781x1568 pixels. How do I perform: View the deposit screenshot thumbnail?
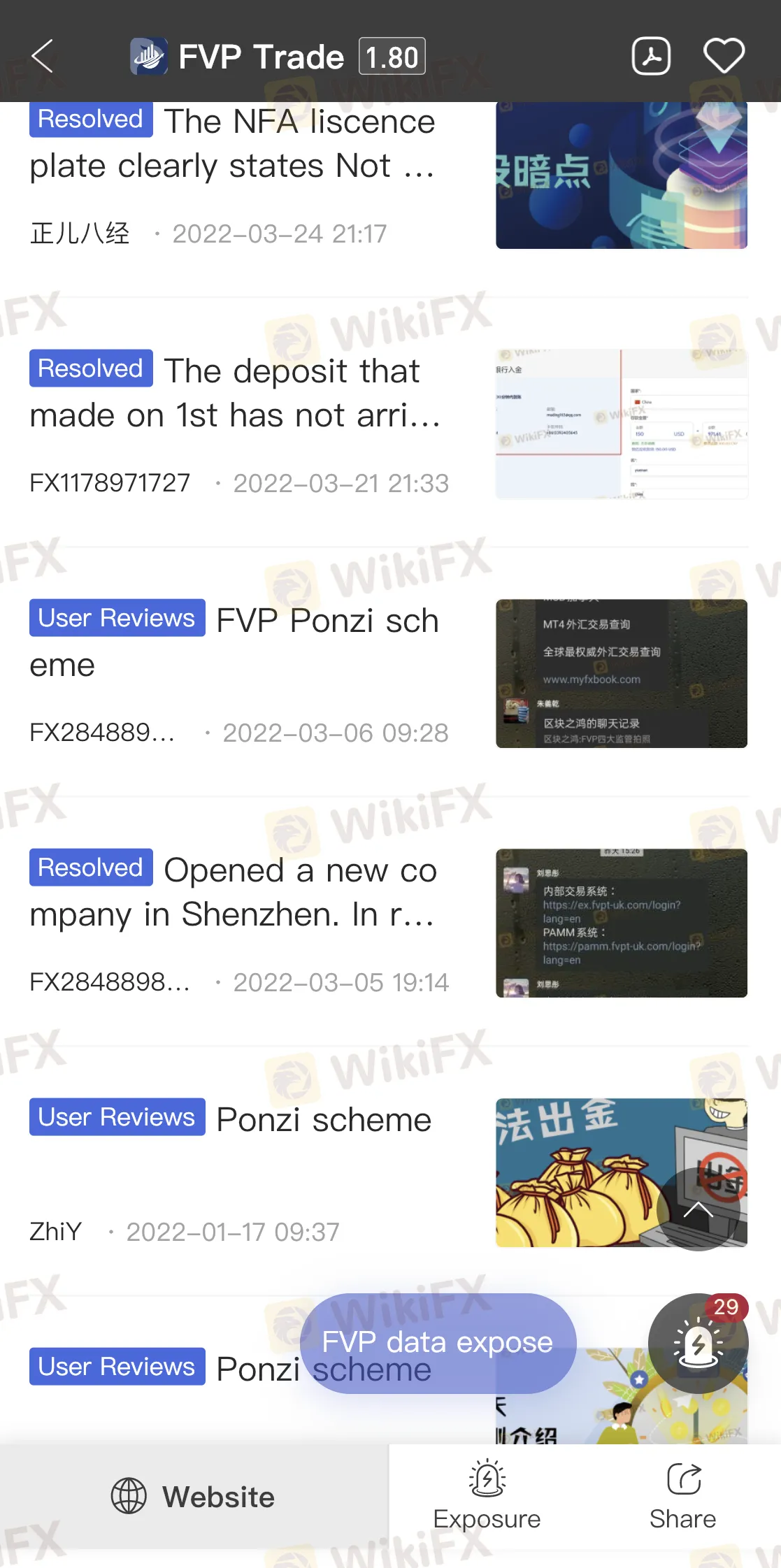point(621,424)
